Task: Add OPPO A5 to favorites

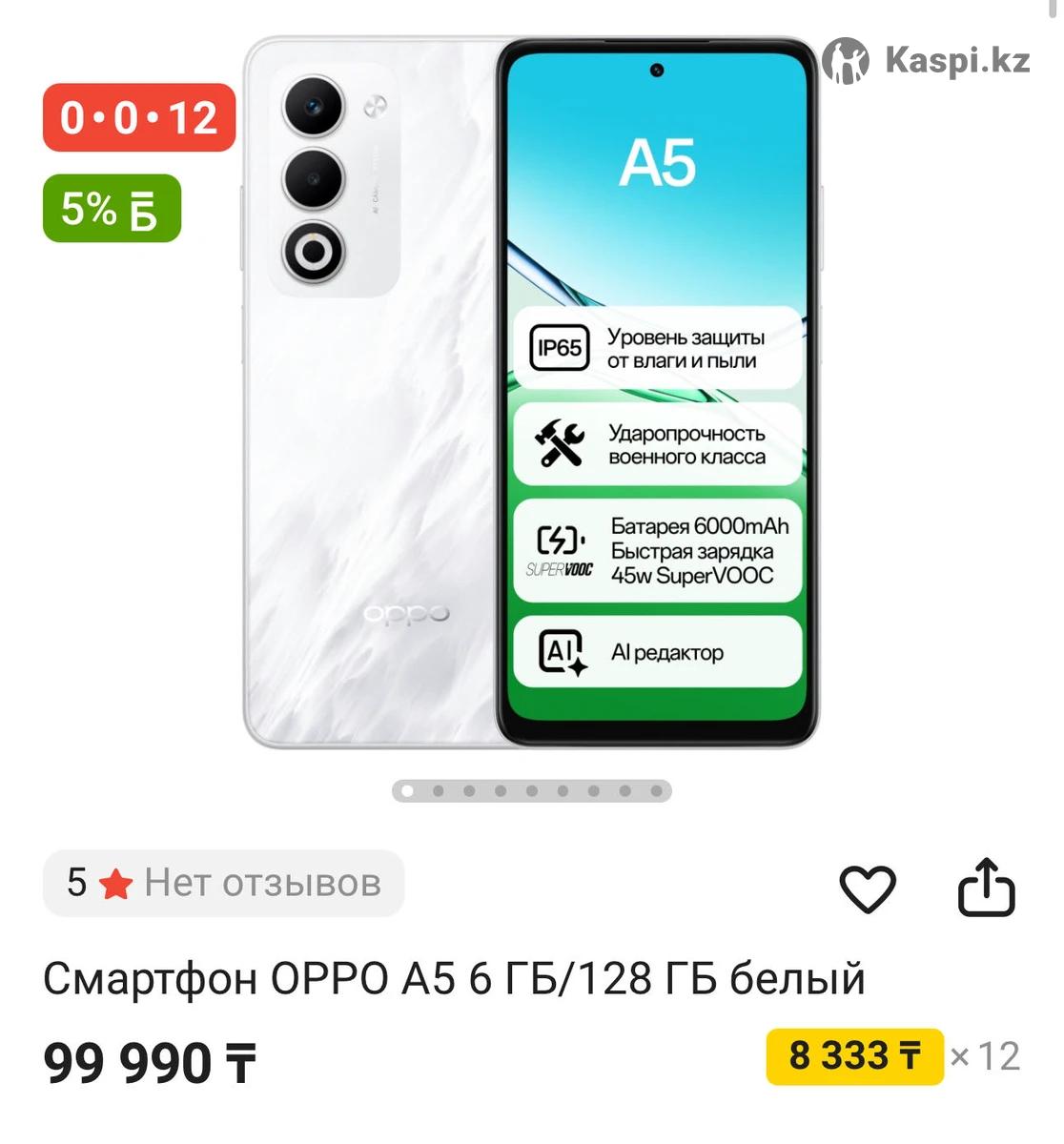Action: click(867, 889)
